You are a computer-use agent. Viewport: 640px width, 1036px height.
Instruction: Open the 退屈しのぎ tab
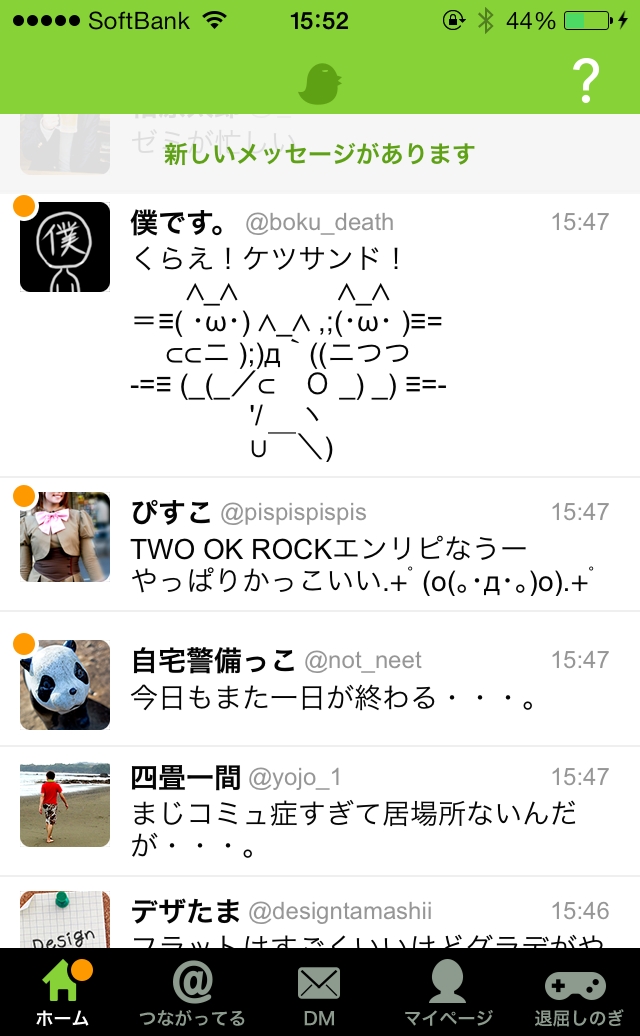click(x=577, y=992)
